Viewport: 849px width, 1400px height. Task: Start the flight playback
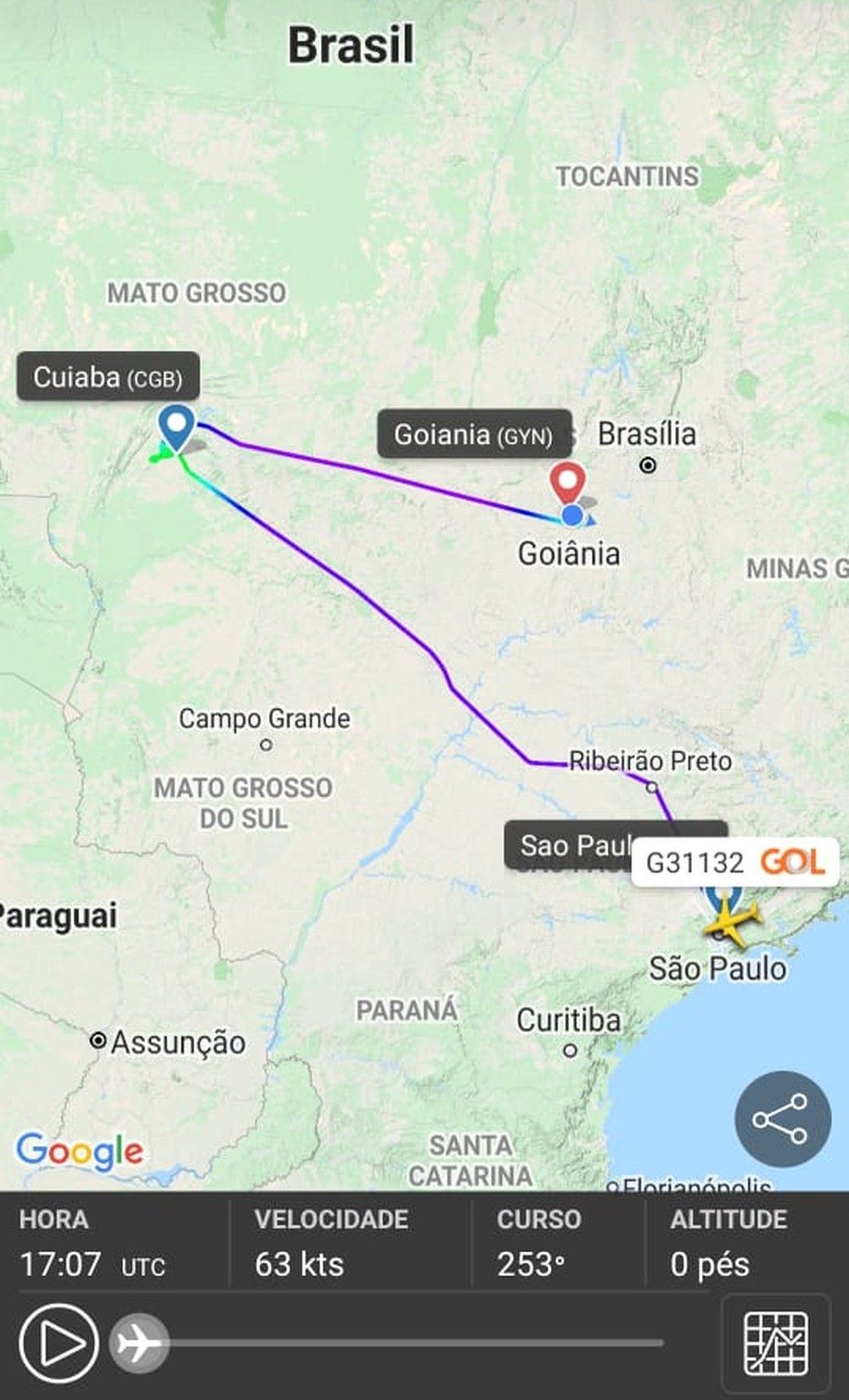[59, 1344]
